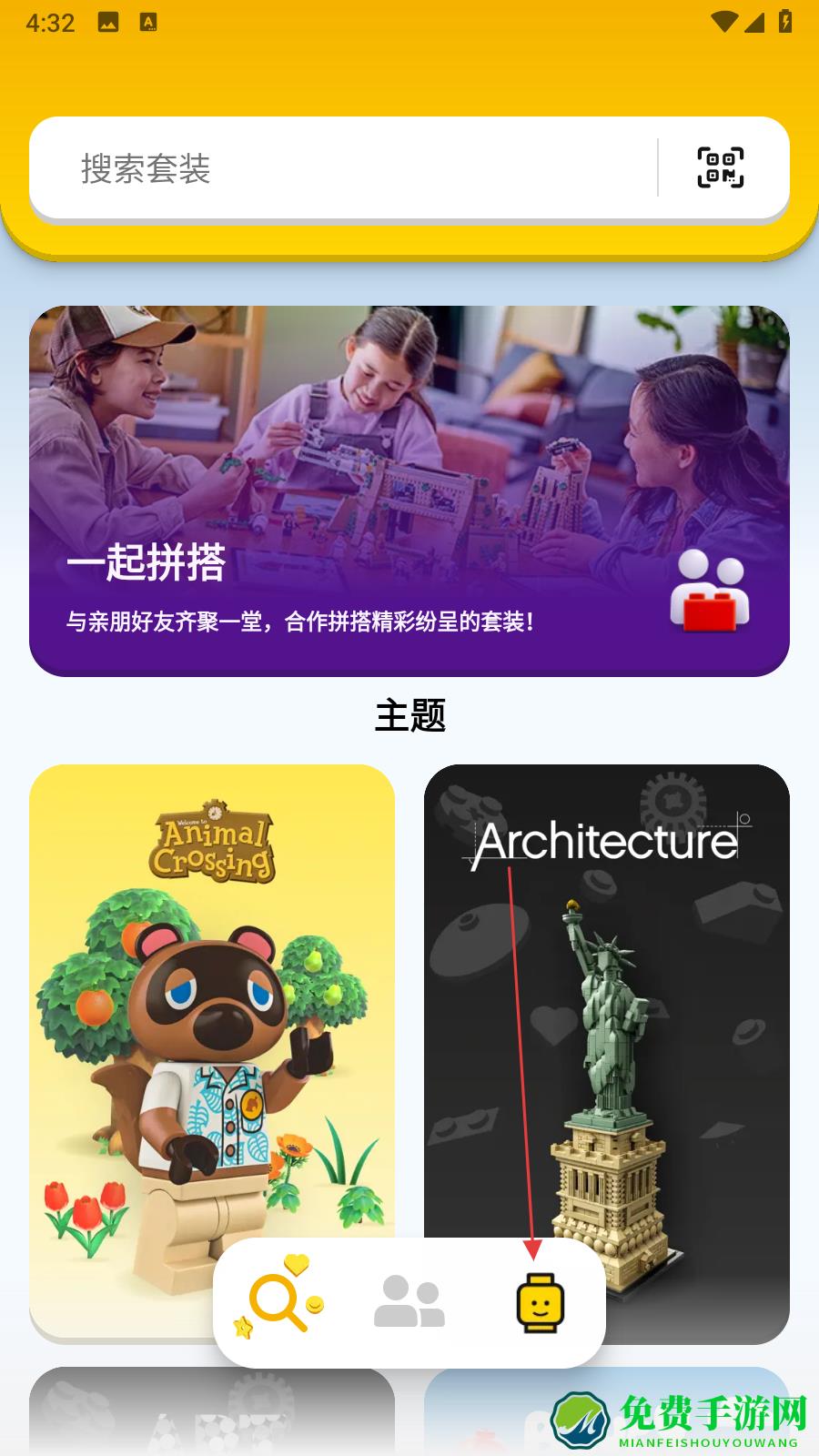Switch to the minifigure head profile tab
The width and height of the screenshot is (819, 1456).
[x=540, y=1303]
